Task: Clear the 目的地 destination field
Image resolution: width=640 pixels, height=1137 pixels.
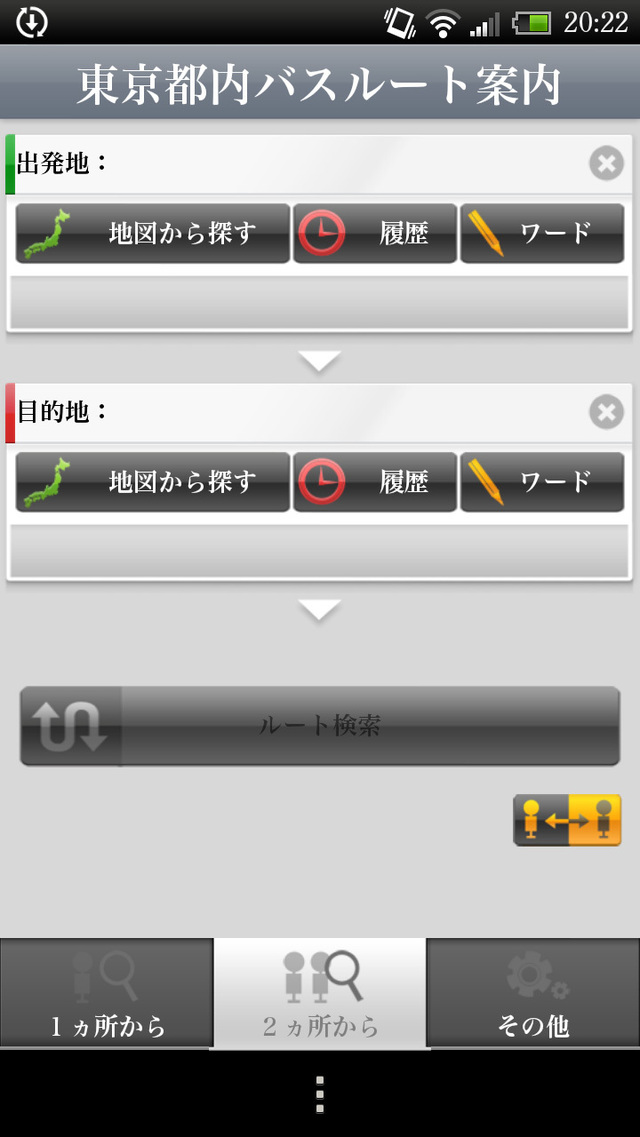Action: pyautogui.click(x=606, y=411)
